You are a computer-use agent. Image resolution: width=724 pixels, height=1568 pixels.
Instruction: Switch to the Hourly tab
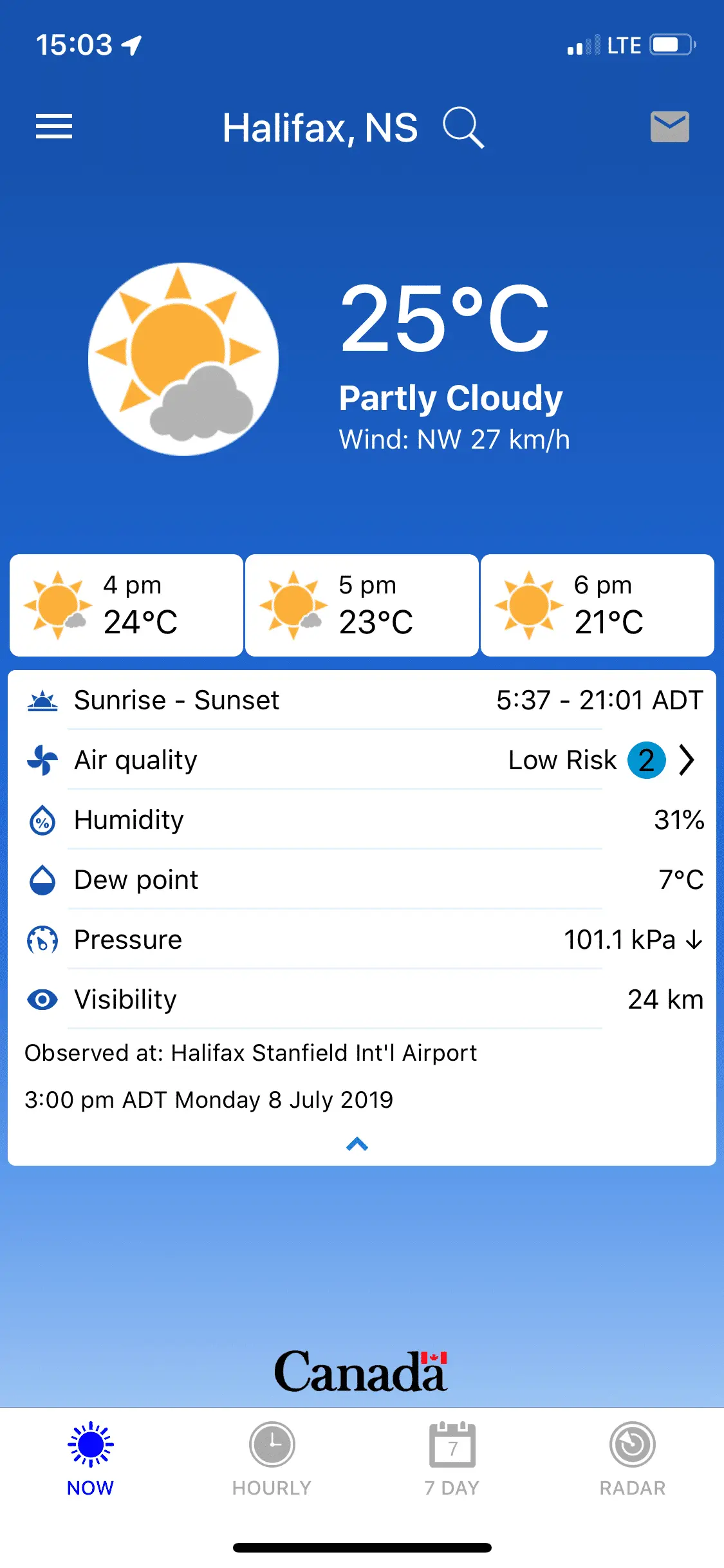point(272,1459)
